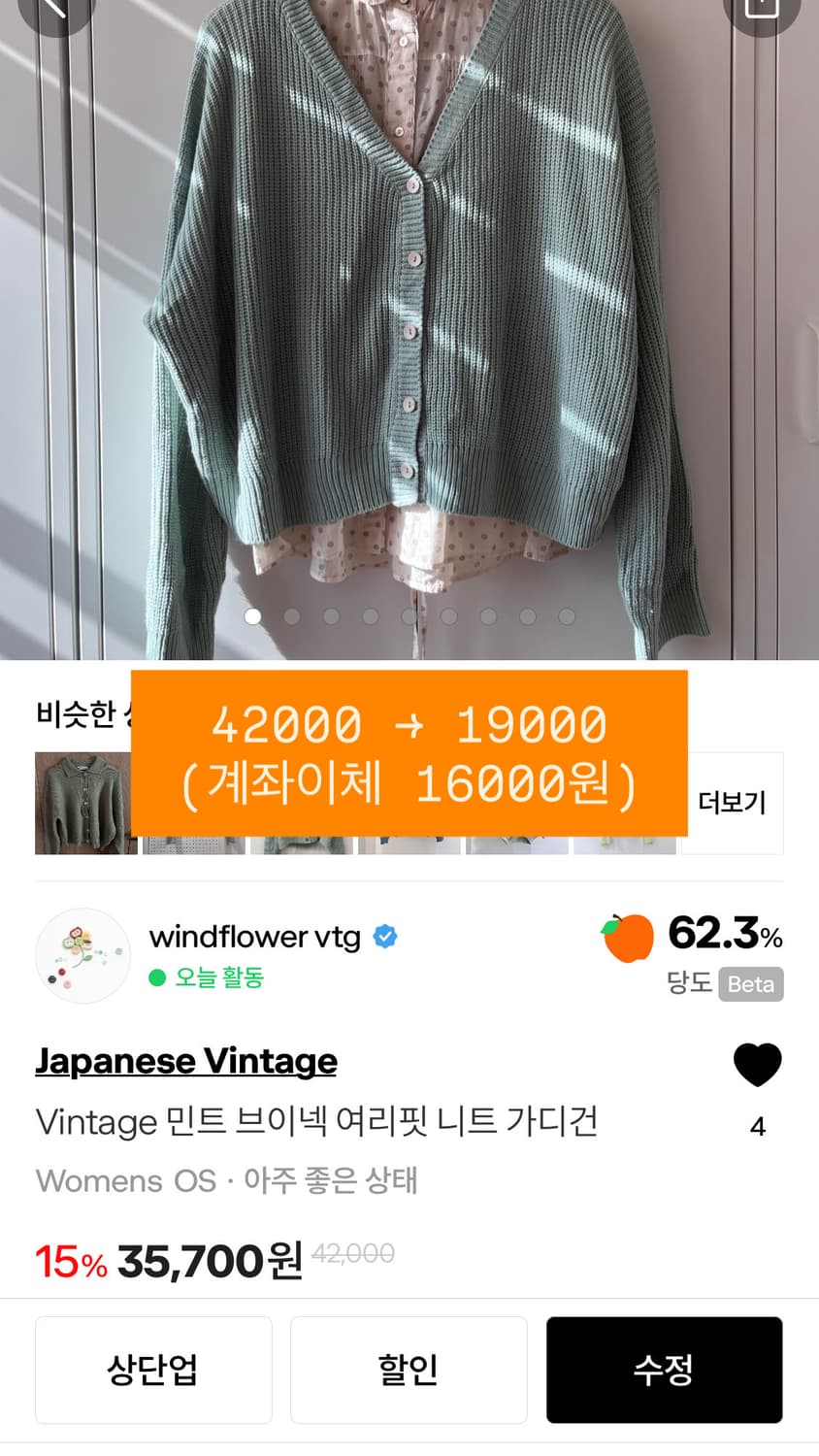Tap the tangerine 당도 sweetness icon
The height and width of the screenshot is (1456, 819).
click(628, 938)
